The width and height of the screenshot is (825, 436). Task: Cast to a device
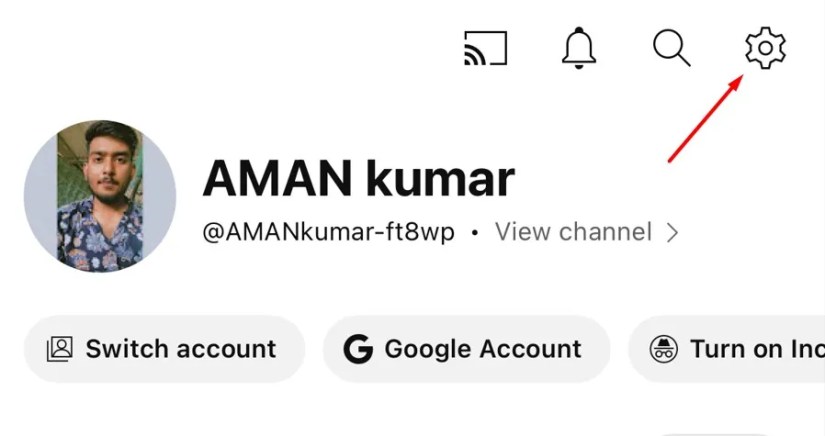pyautogui.click(x=485, y=48)
